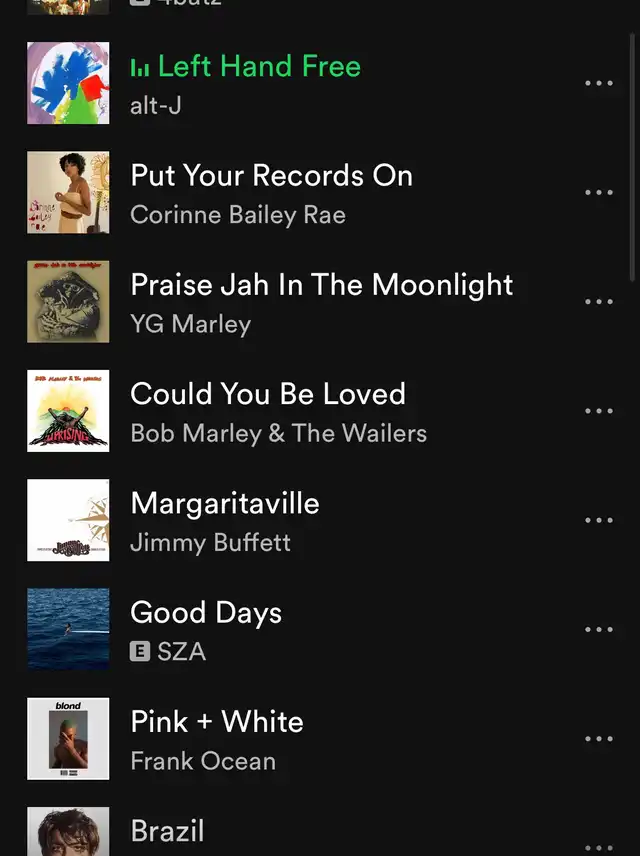The width and height of the screenshot is (640, 856).
Task: Open more options for Pink + White
Action: point(598,739)
